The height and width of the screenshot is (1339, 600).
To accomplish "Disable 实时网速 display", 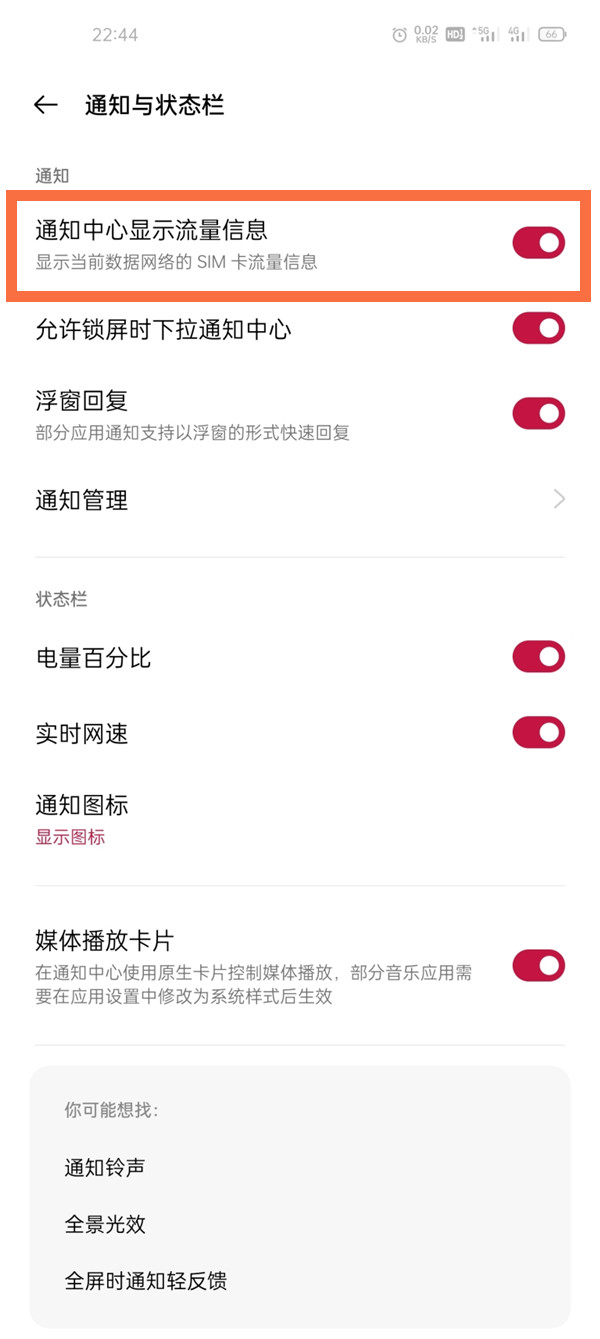I will [x=538, y=733].
